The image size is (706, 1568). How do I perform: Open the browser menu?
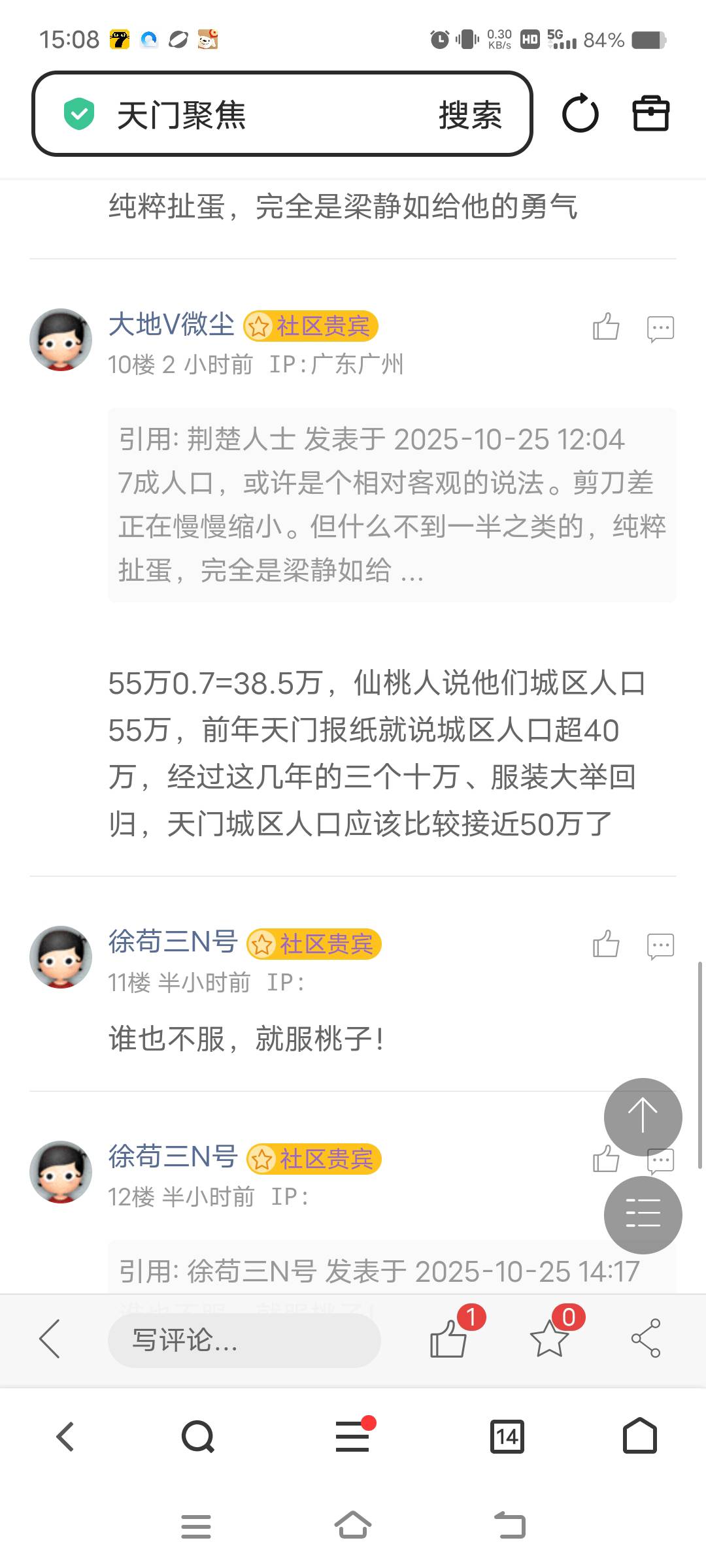353,1437
